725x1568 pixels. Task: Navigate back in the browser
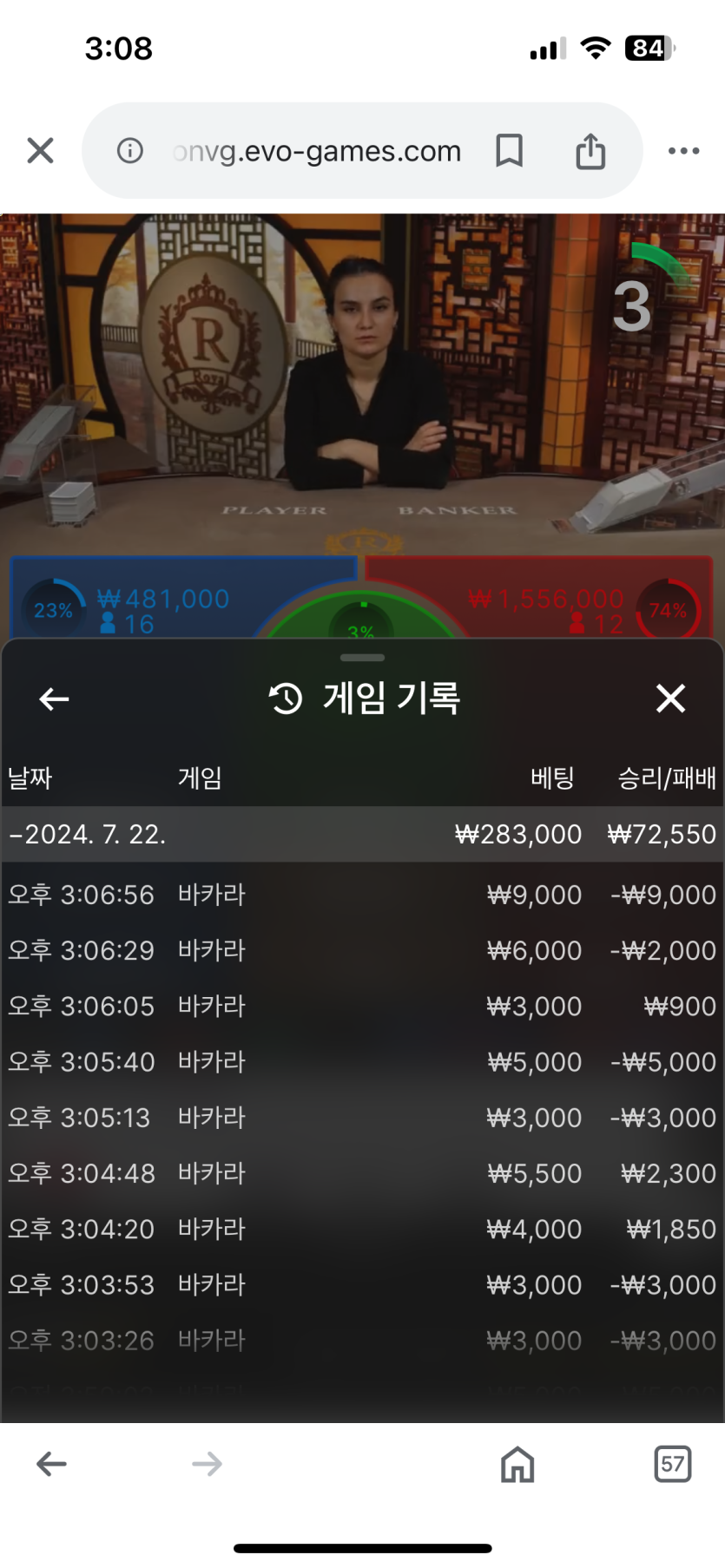click(52, 1465)
